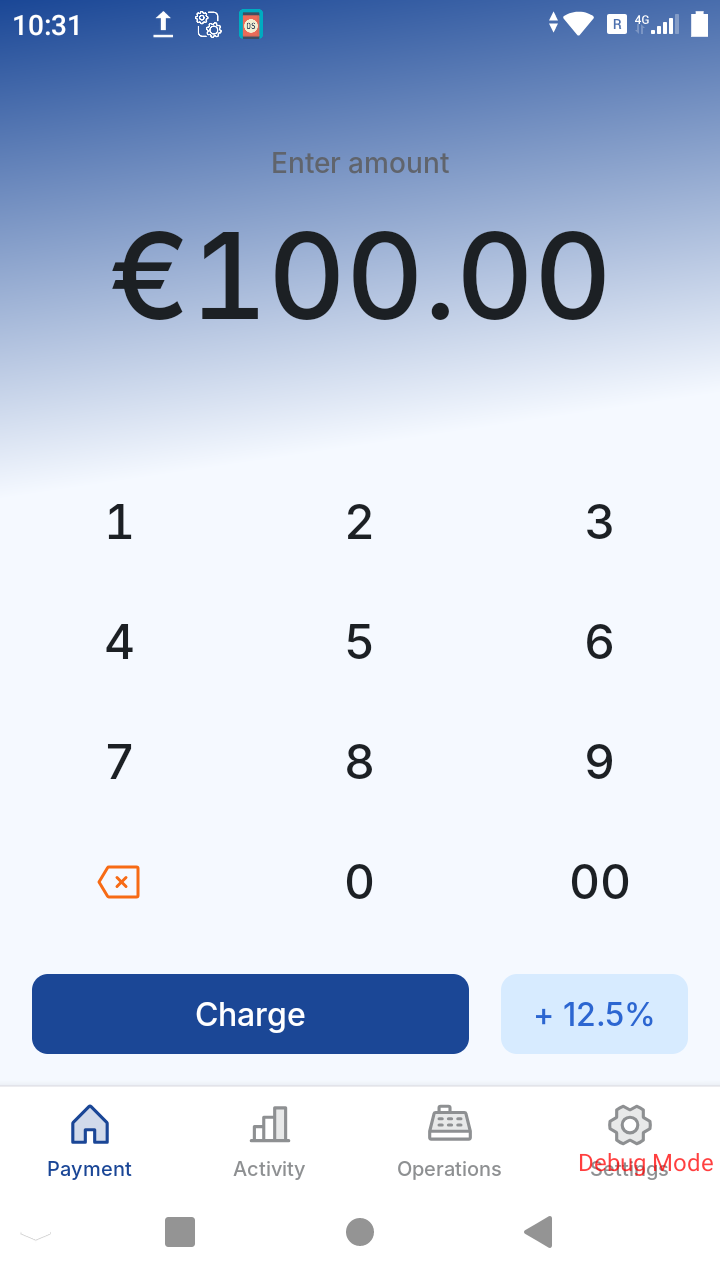Tap the Payment home icon
720x1280 pixels.
[x=89, y=1124]
